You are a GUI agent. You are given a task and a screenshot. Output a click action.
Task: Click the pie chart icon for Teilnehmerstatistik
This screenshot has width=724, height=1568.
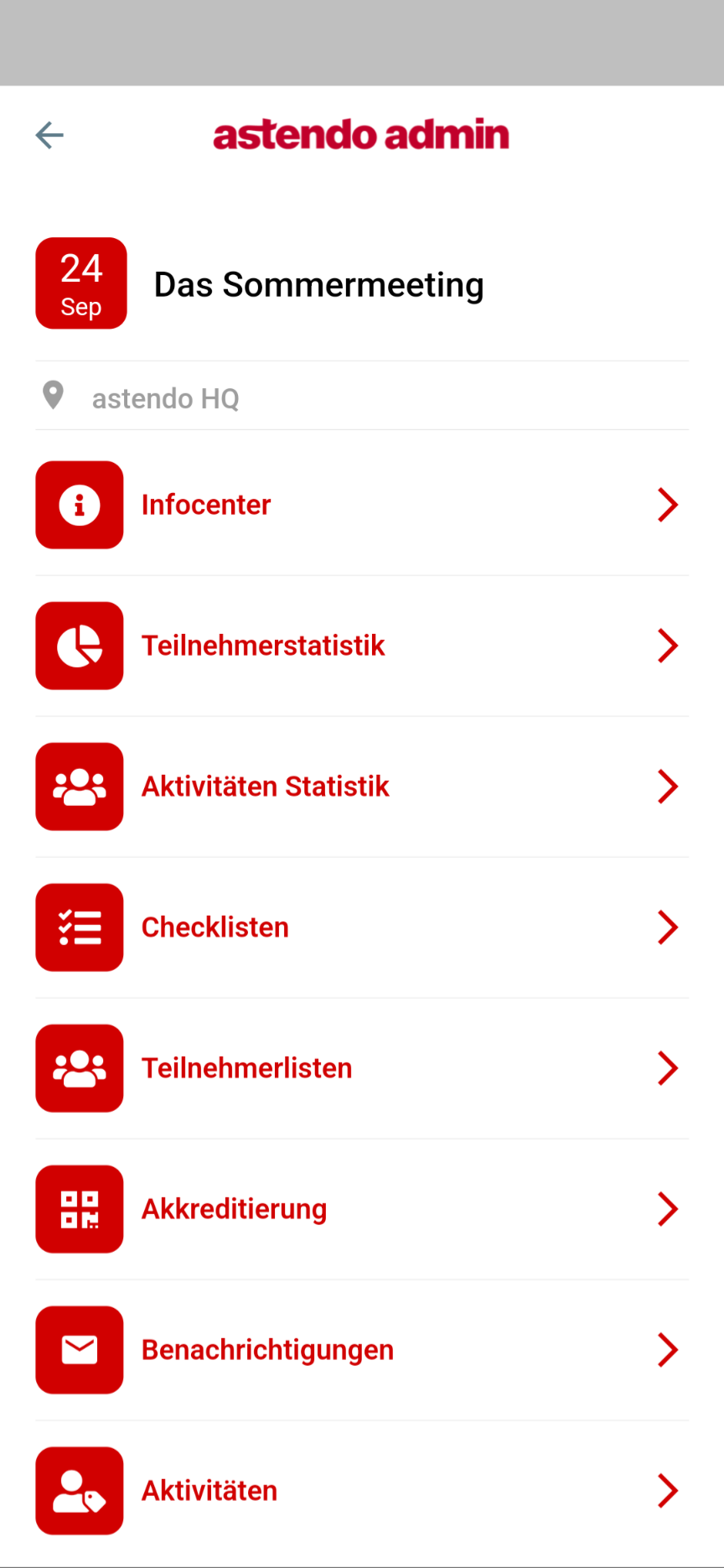[x=79, y=646]
